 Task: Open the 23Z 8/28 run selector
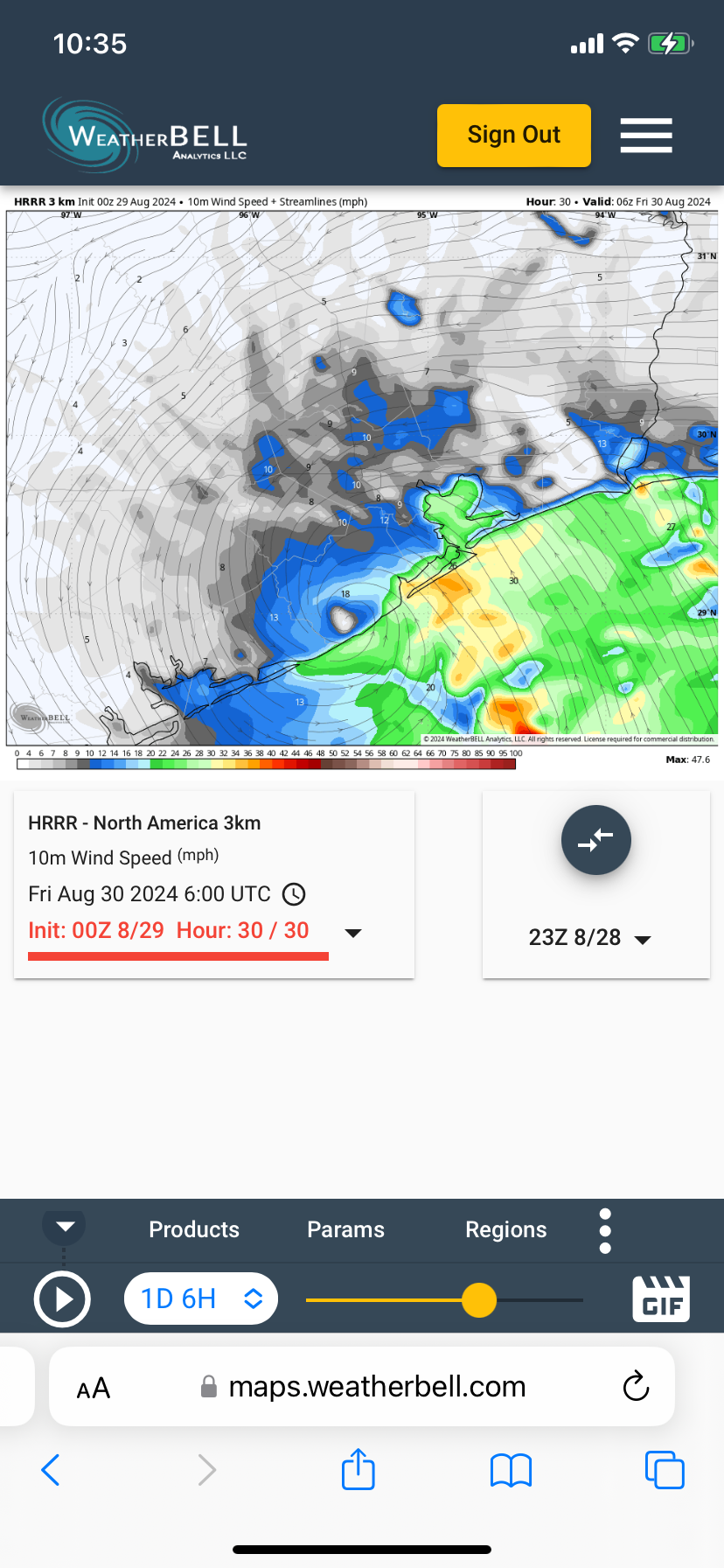pyautogui.click(x=590, y=938)
